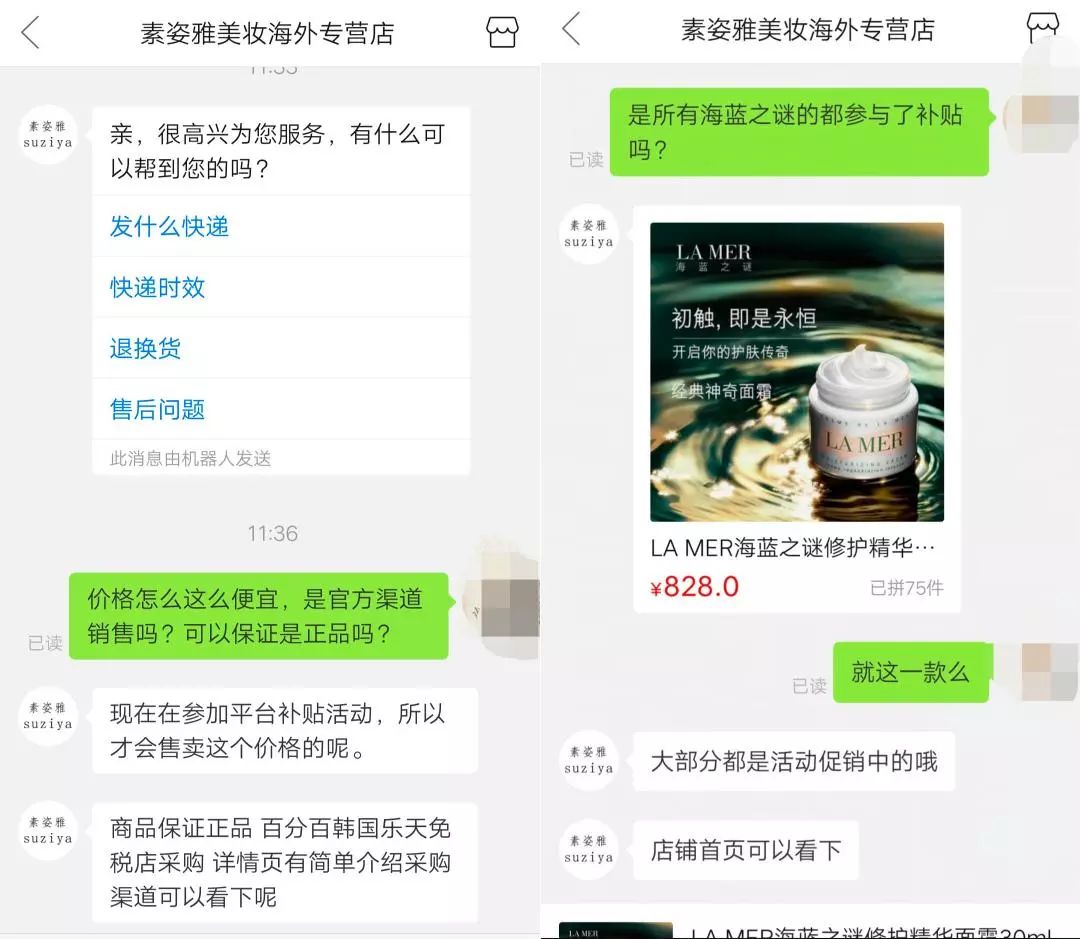Select the 发什么快递 quick question

pos(170,227)
